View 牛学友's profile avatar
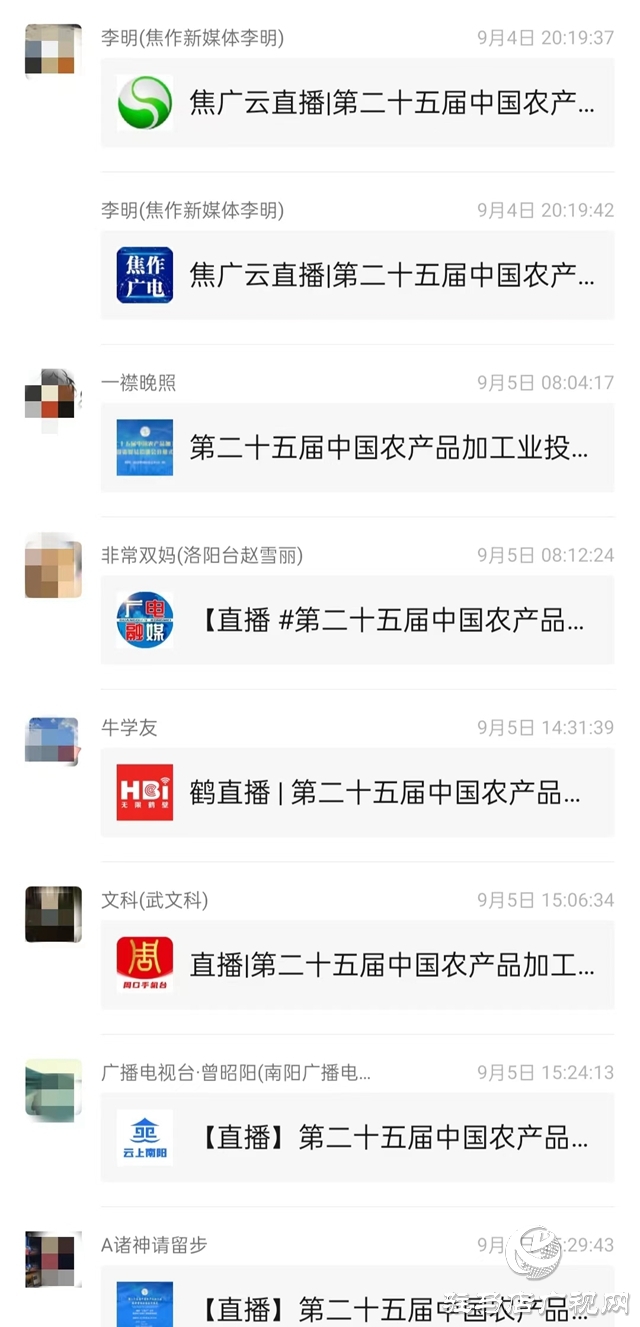The image size is (640, 1327). pyautogui.click(x=53, y=741)
